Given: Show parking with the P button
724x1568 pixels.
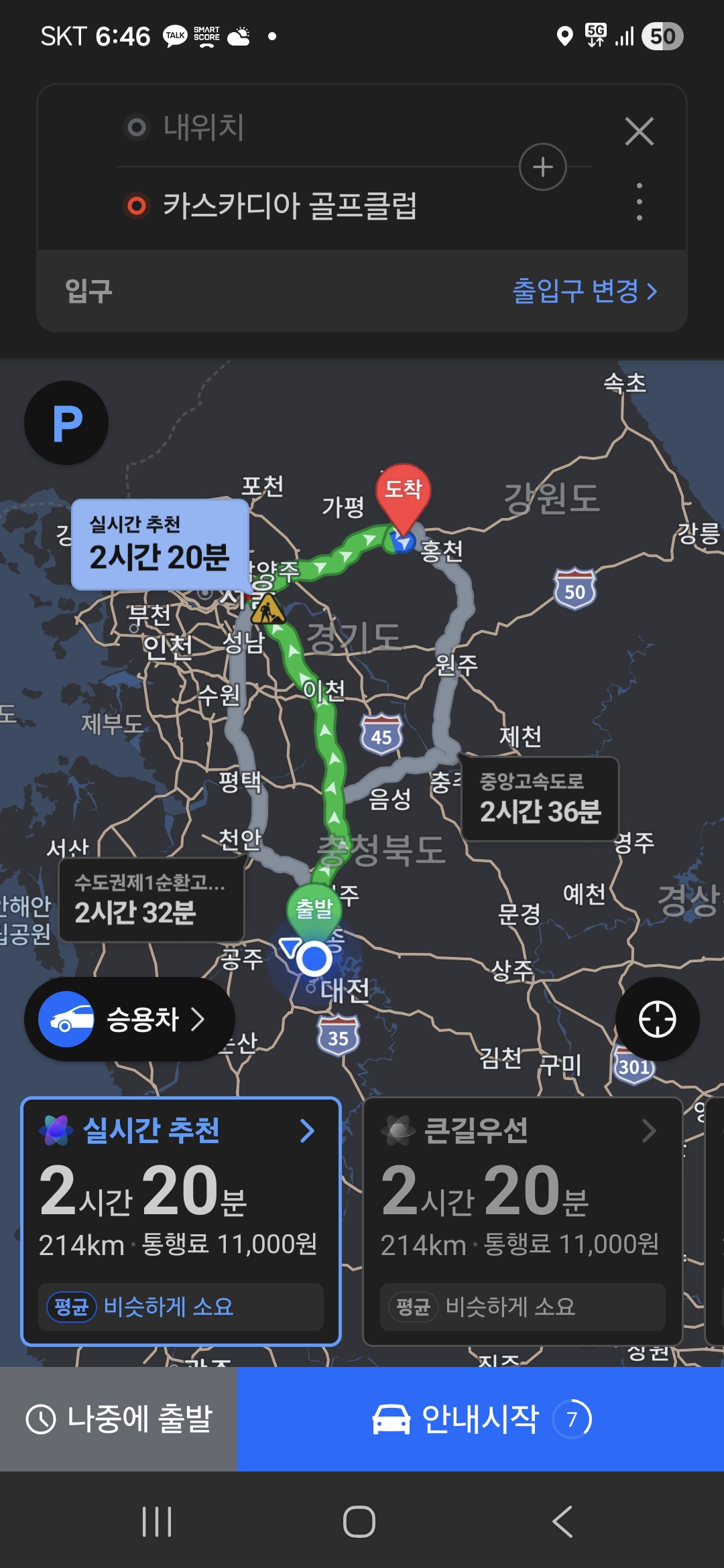Looking at the screenshot, I should [66, 423].
